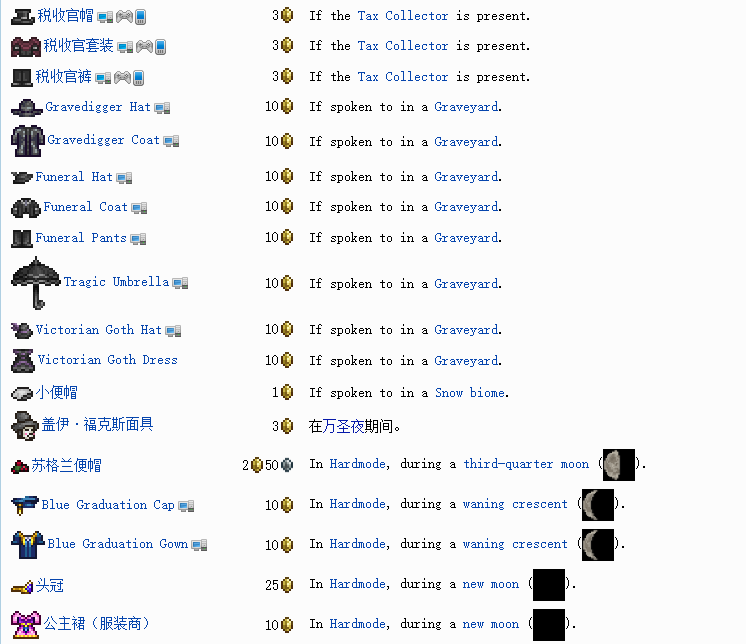Open the Blue Graduation Gown link

tap(117, 544)
